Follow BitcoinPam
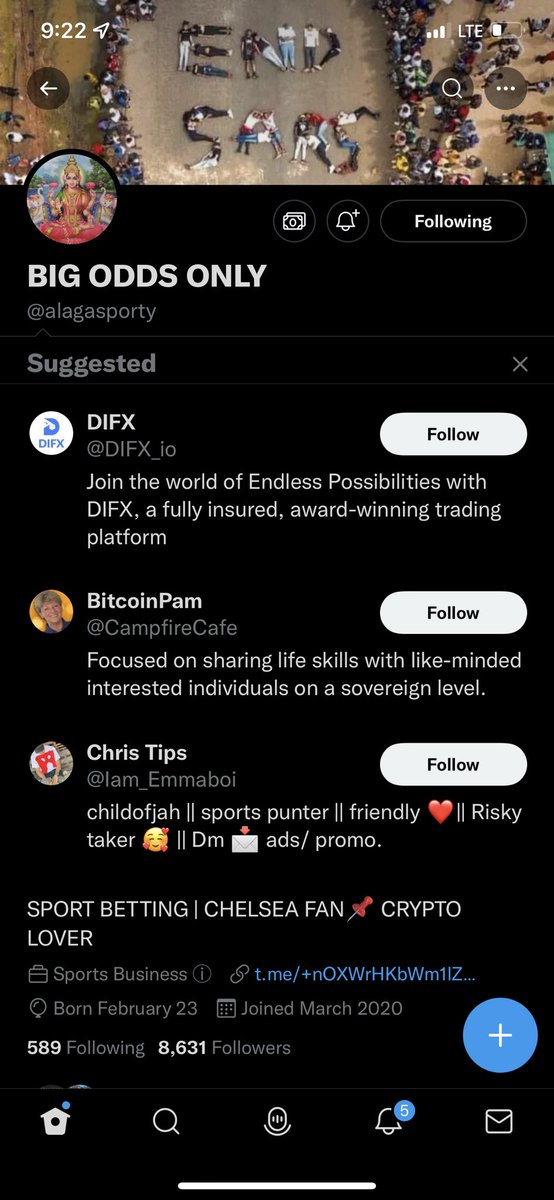The image size is (554, 1200). point(453,612)
